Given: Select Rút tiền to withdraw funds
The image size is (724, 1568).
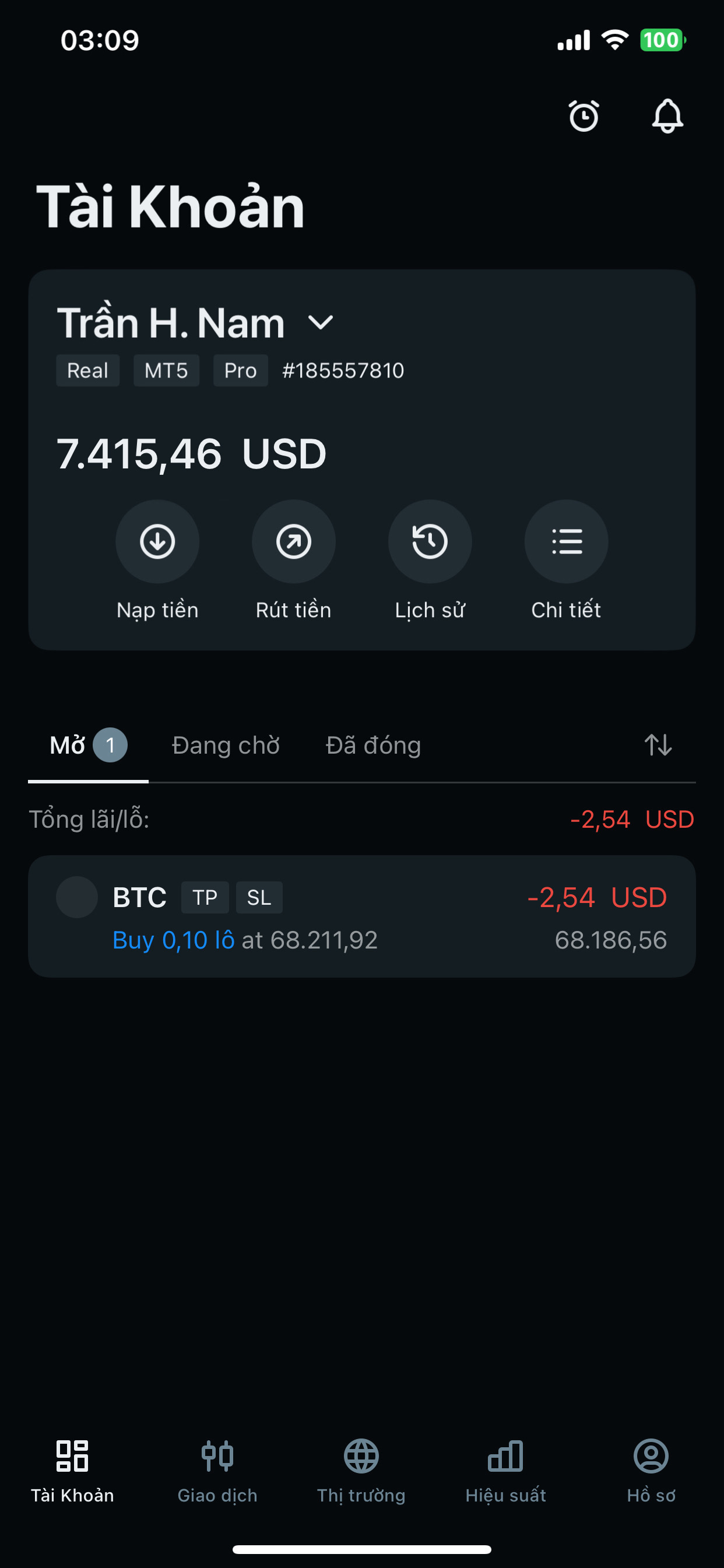Looking at the screenshot, I should tap(294, 542).
